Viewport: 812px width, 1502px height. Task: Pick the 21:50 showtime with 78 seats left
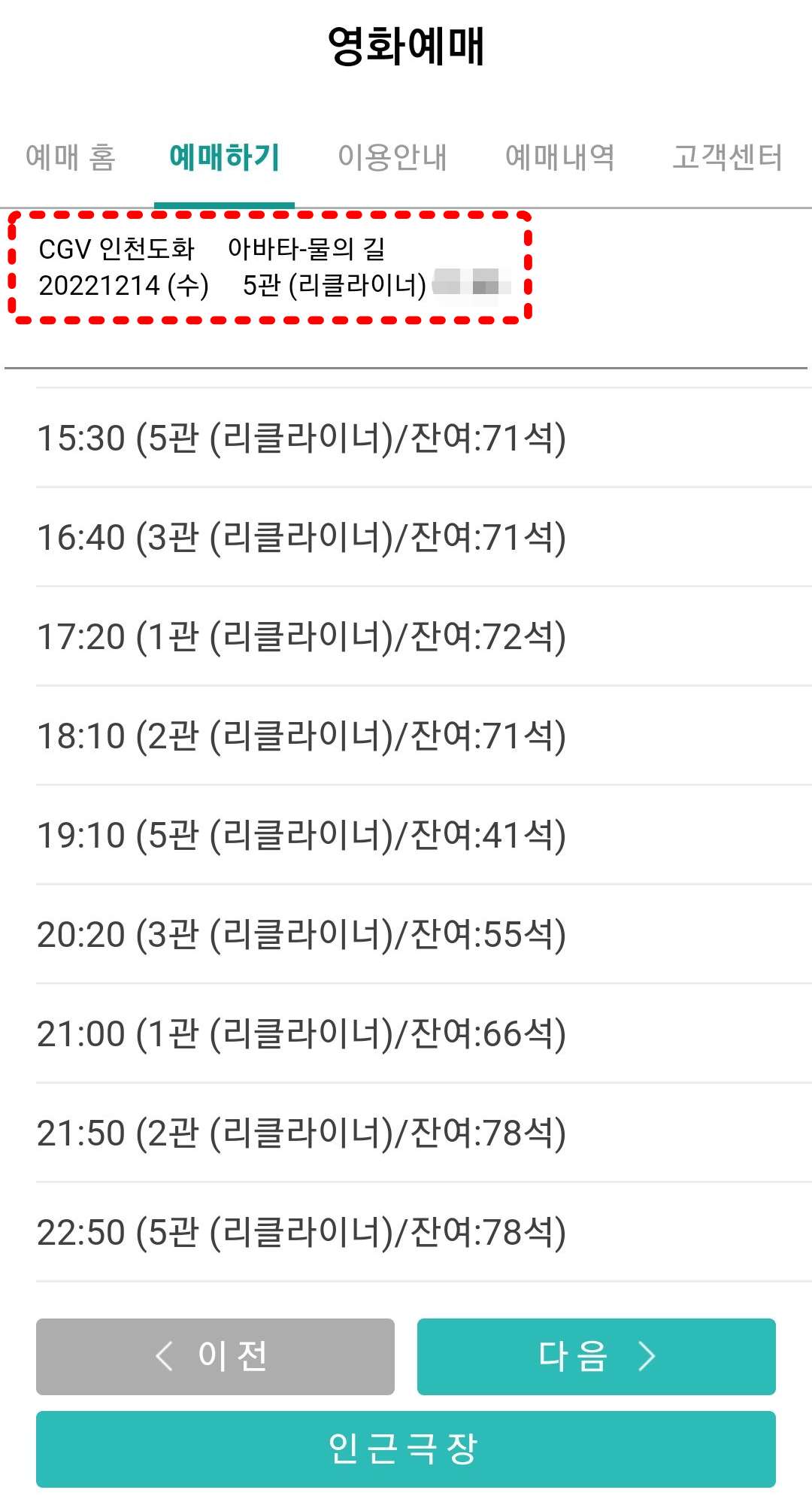tap(301, 1133)
